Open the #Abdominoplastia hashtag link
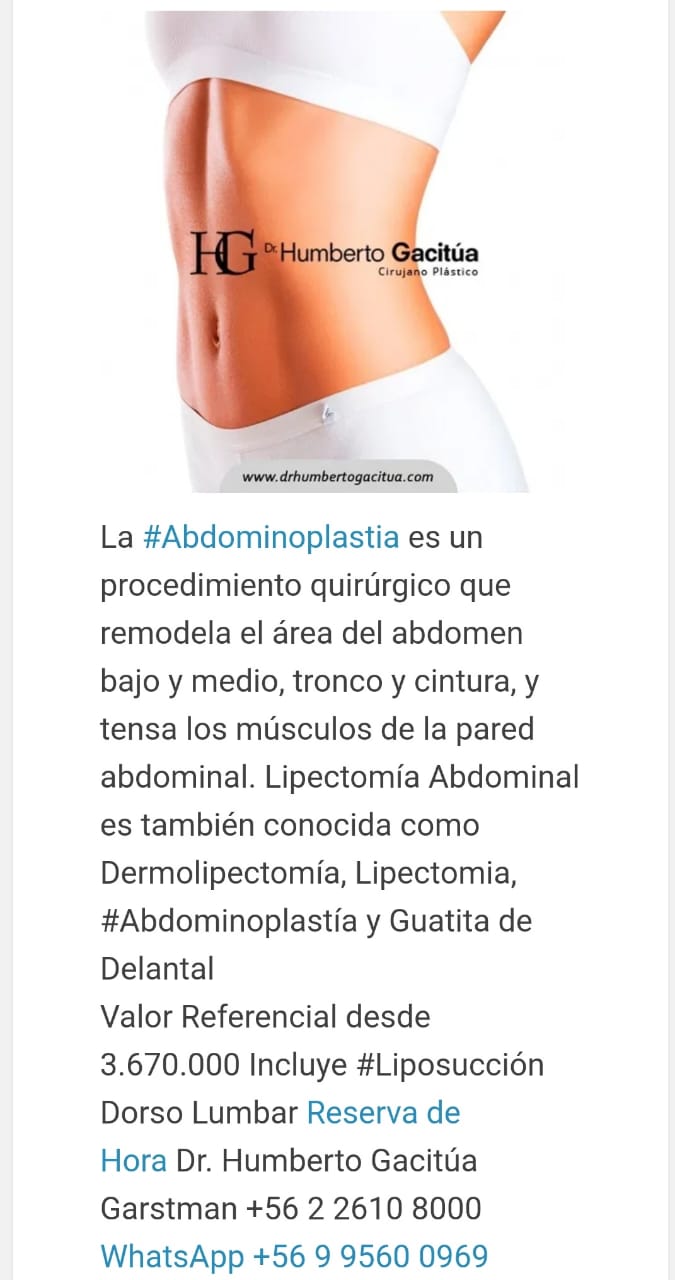Image resolution: width=675 pixels, height=1280 pixels. (x=271, y=537)
